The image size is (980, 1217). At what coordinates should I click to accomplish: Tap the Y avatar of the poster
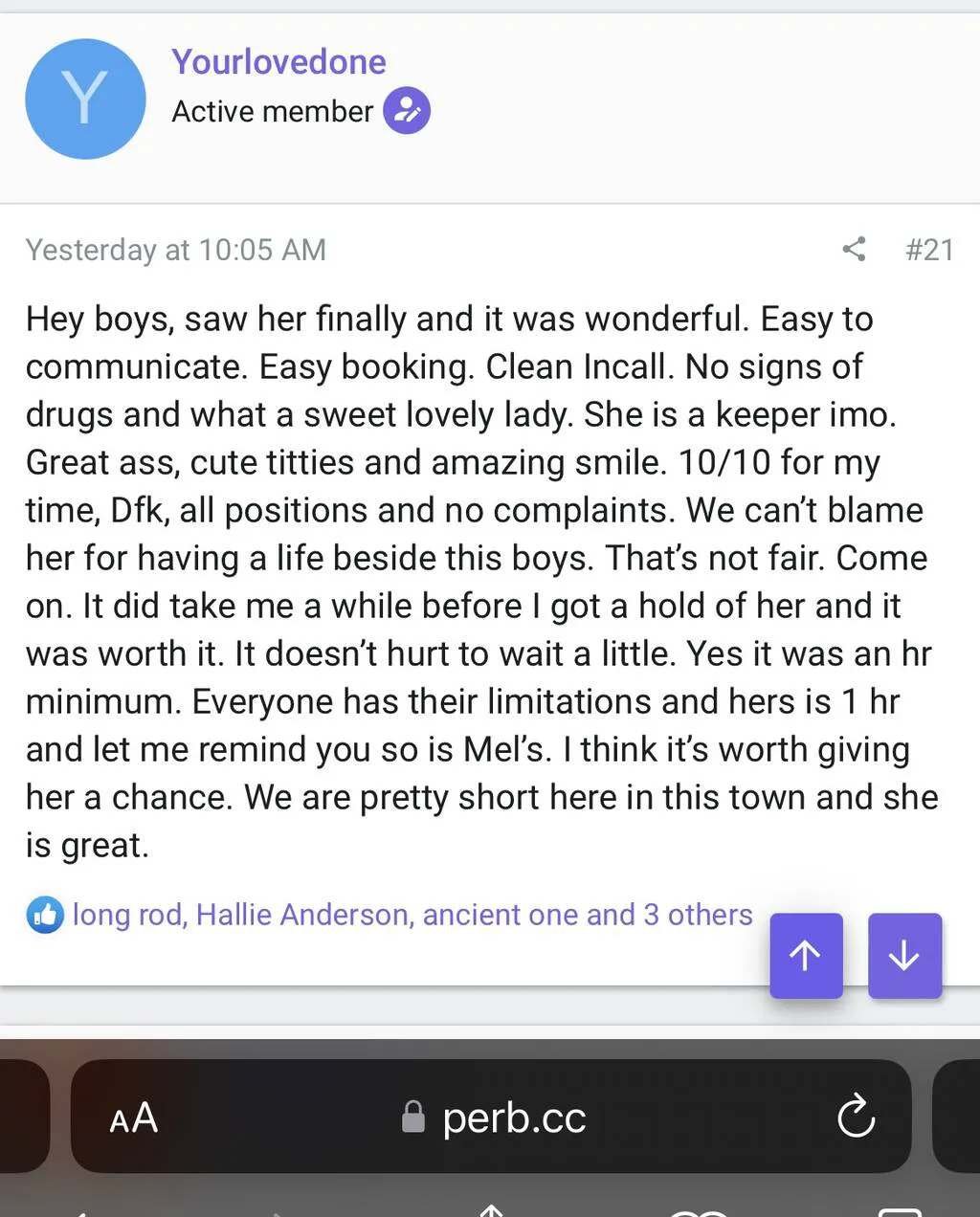coord(85,99)
